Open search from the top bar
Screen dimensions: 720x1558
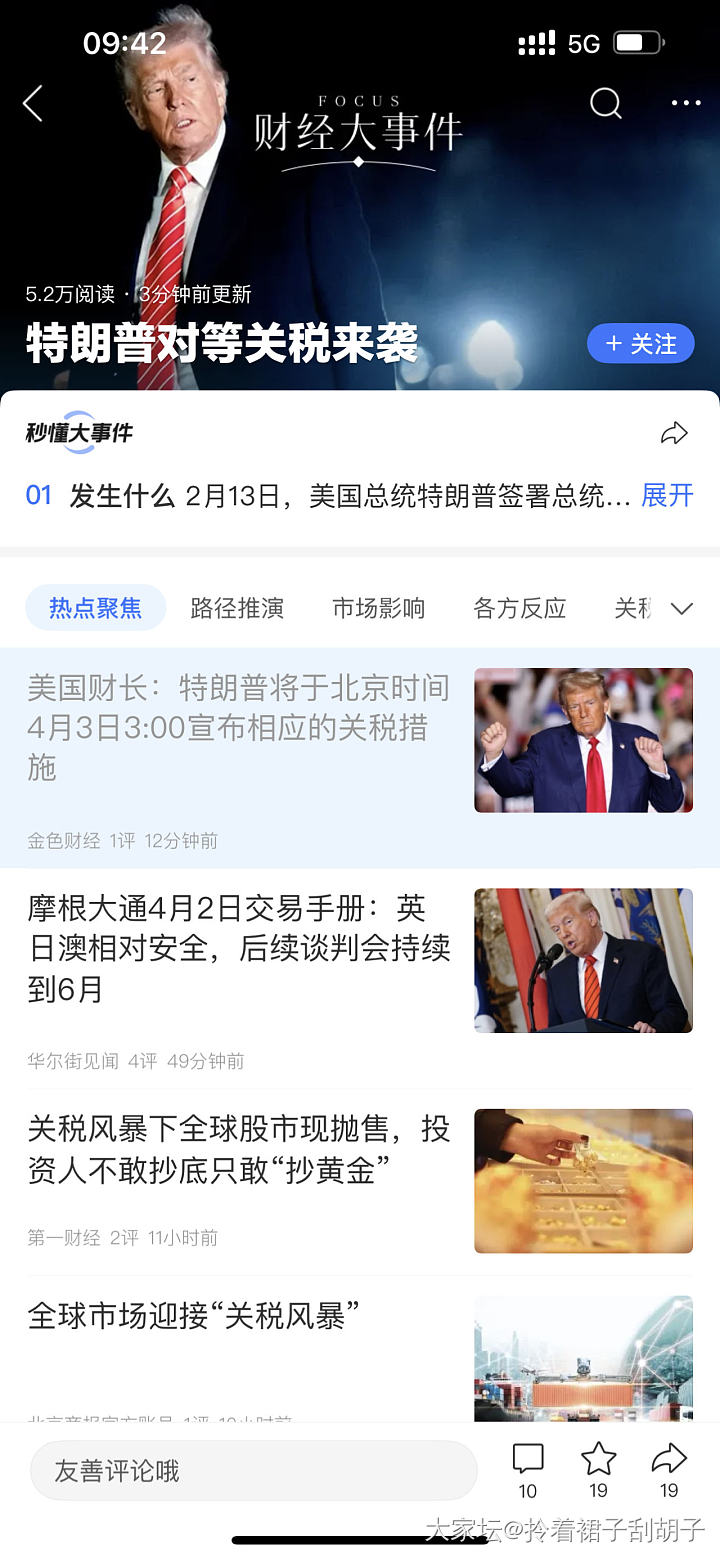pos(605,103)
